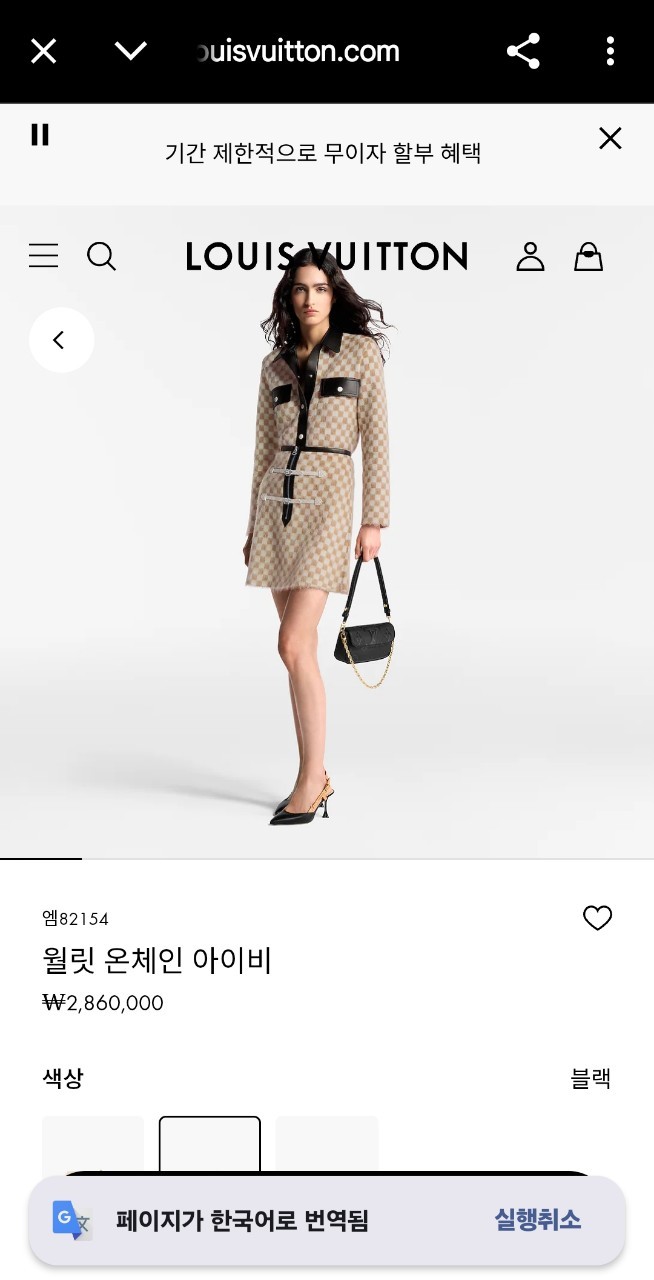Select the third color swatch

coord(327,1143)
